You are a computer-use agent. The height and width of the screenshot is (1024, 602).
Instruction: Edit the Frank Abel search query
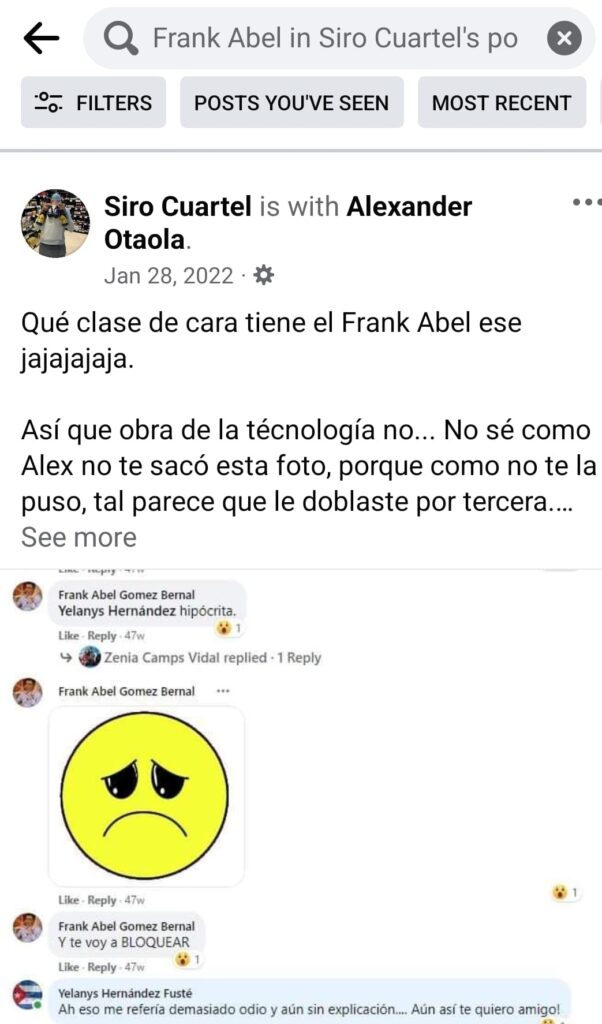click(x=335, y=39)
